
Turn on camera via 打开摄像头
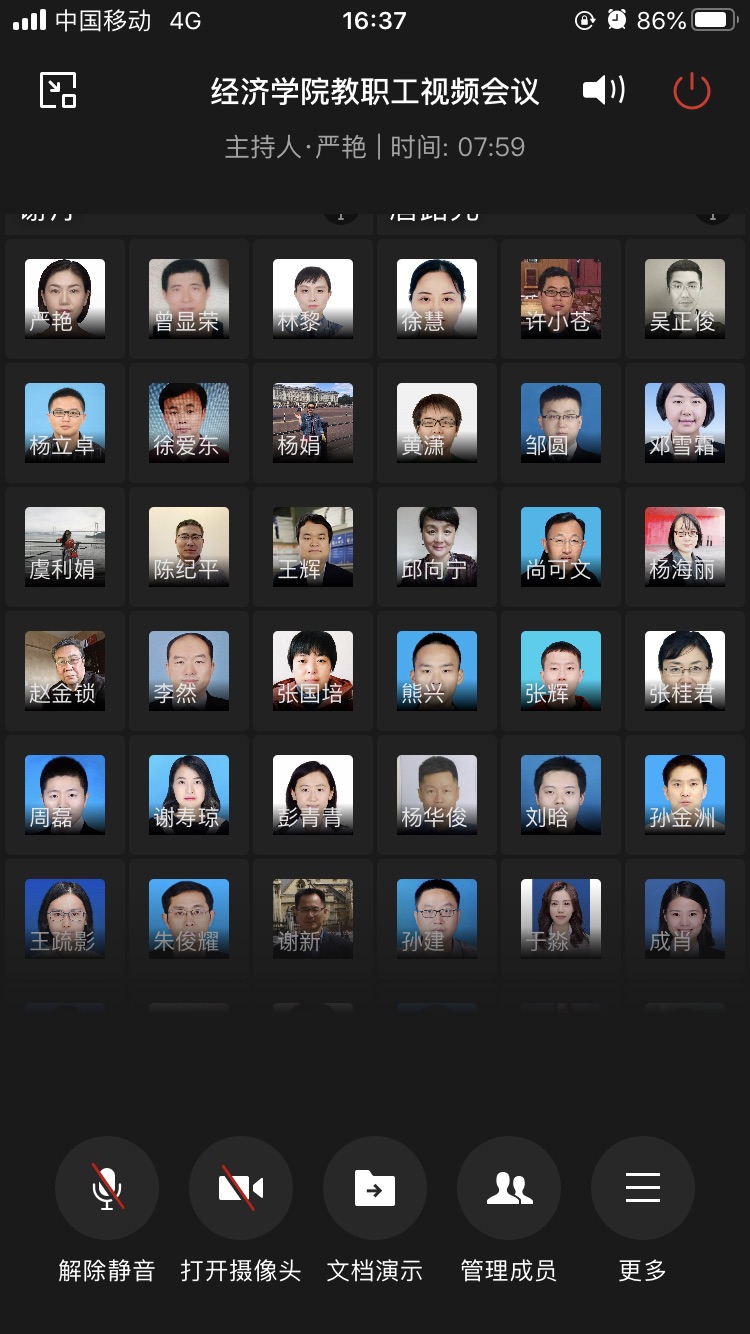pyautogui.click(x=241, y=1188)
